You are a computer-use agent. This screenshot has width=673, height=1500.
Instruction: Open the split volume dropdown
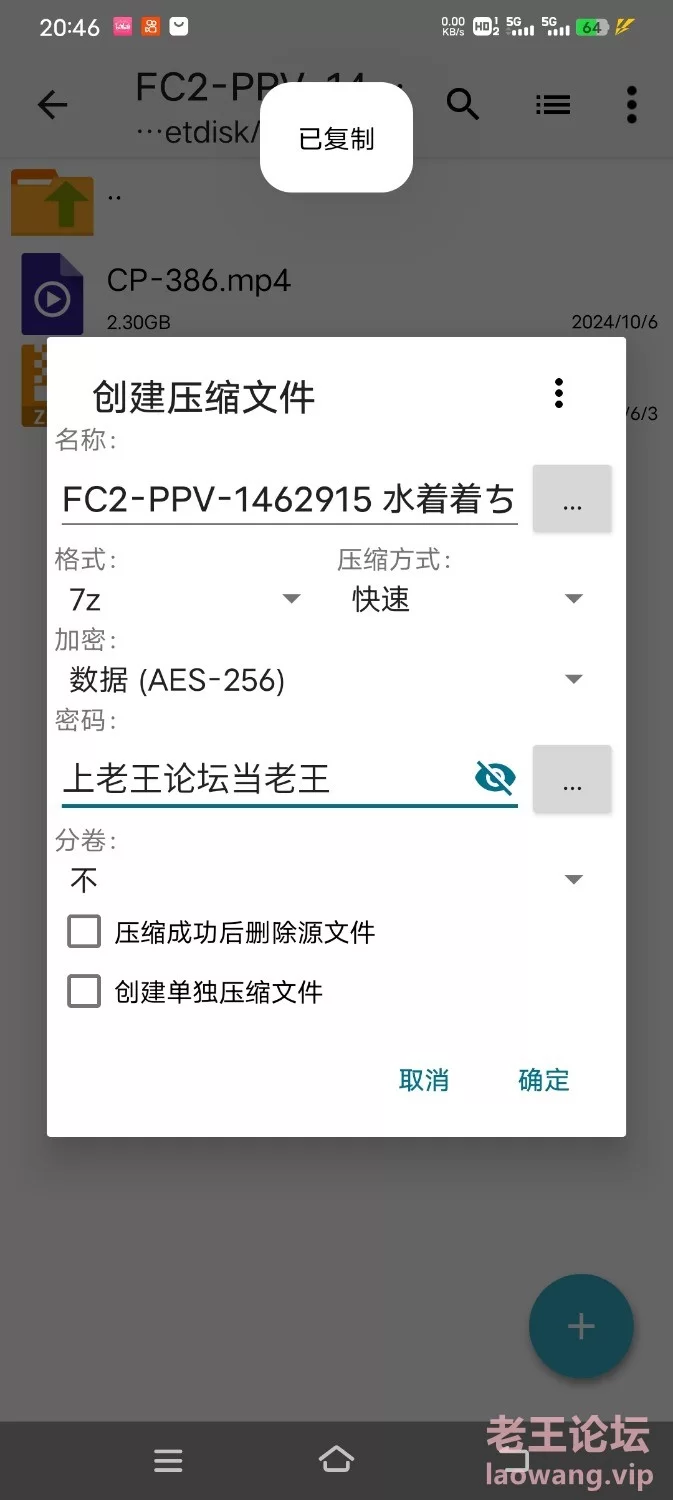(x=325, y=880)
